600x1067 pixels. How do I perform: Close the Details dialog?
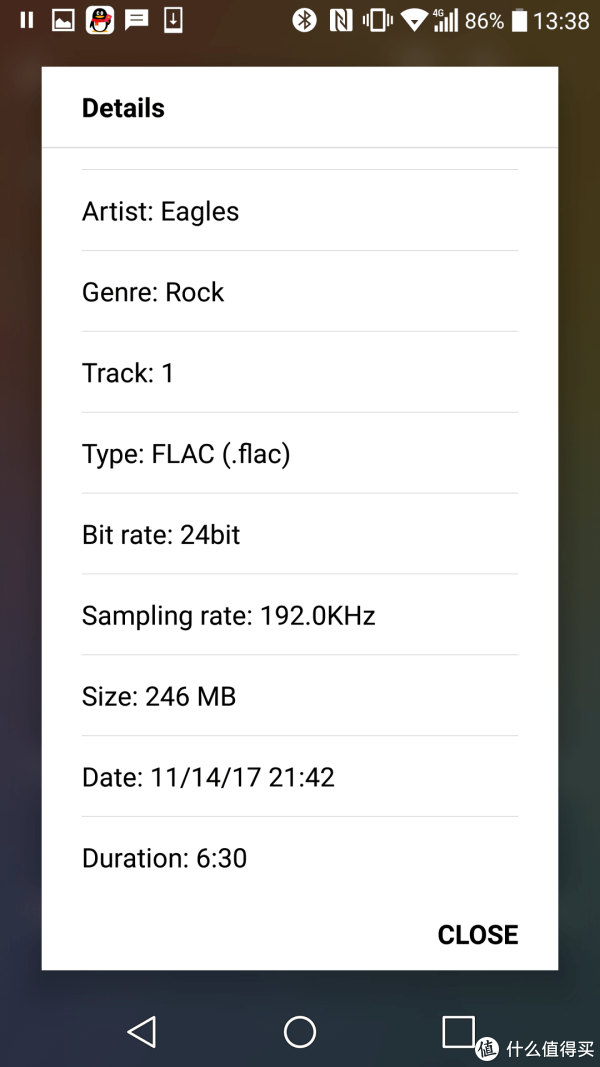(478, 934)
